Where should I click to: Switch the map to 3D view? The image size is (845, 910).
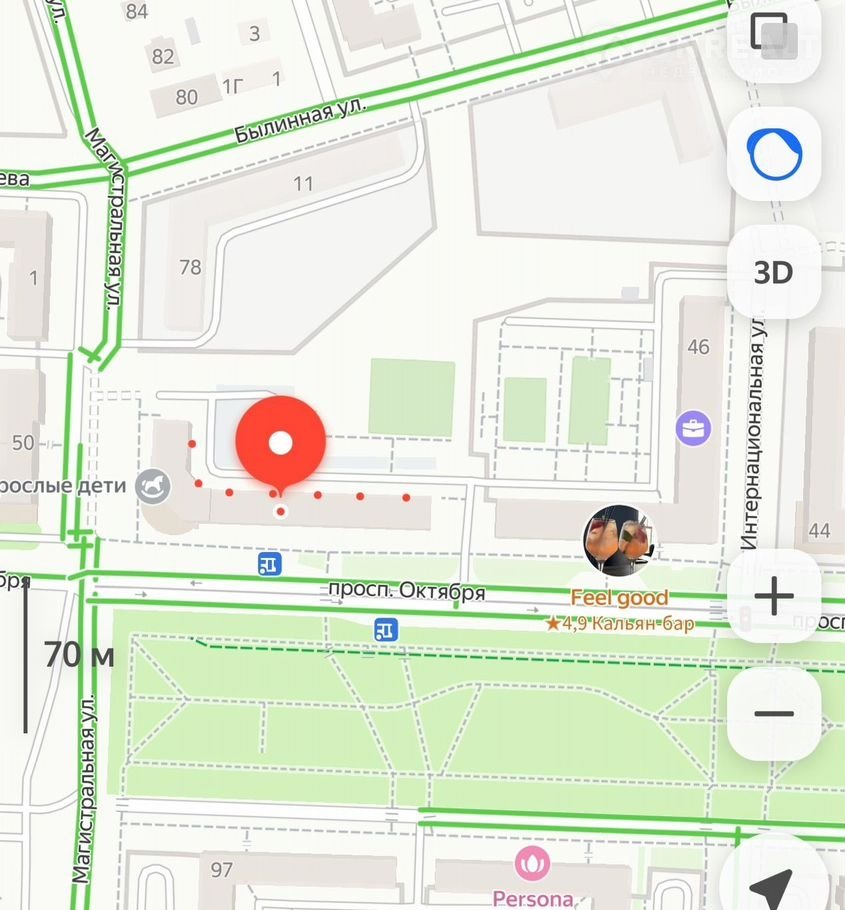coord(773,272)
